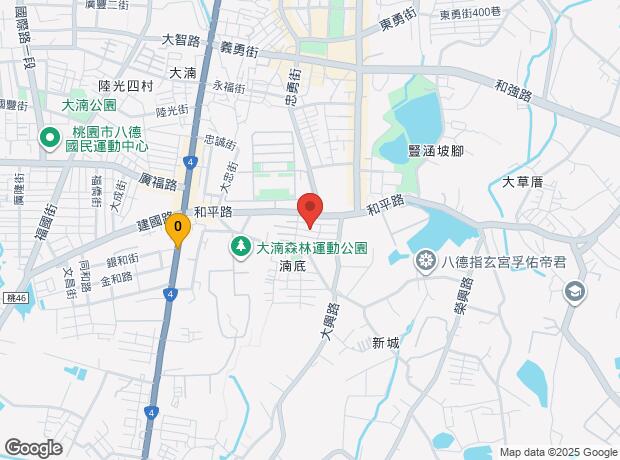Open the 桃園市八德國民運動中心 place marker

[x=50, y=139]
